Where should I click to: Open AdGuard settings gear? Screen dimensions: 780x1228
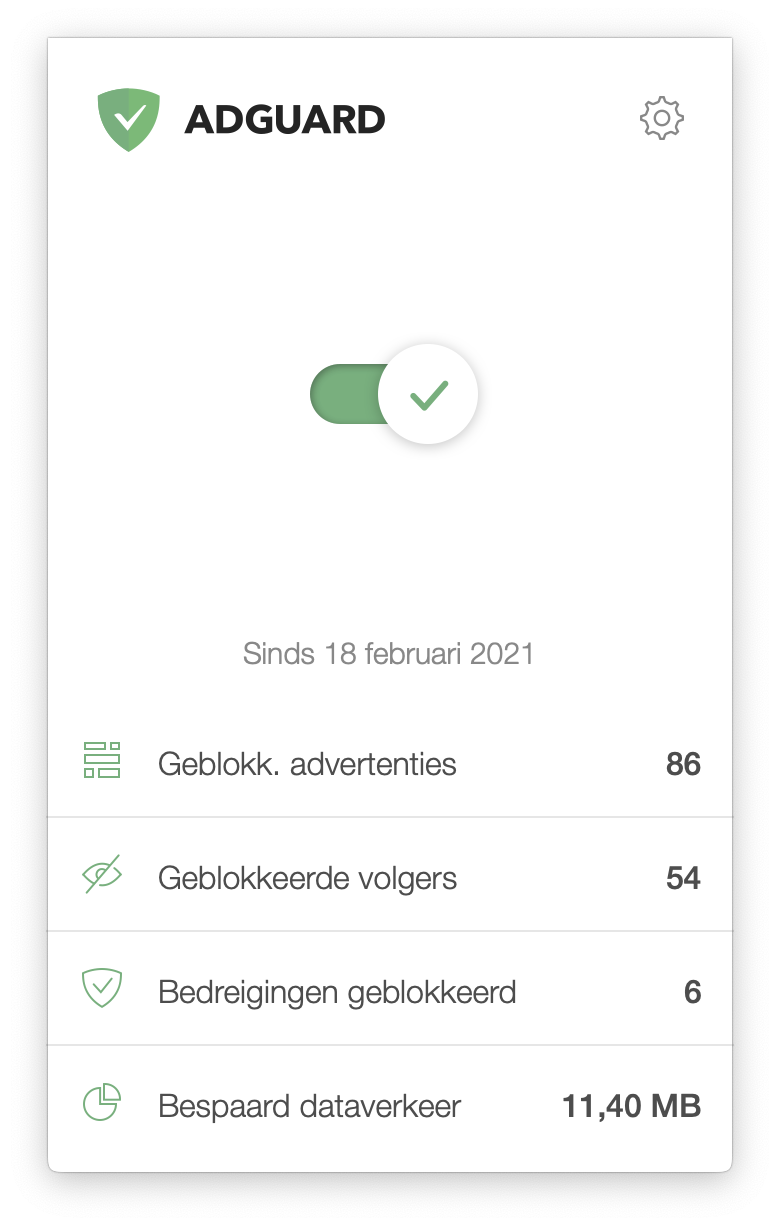click(661, 119)
